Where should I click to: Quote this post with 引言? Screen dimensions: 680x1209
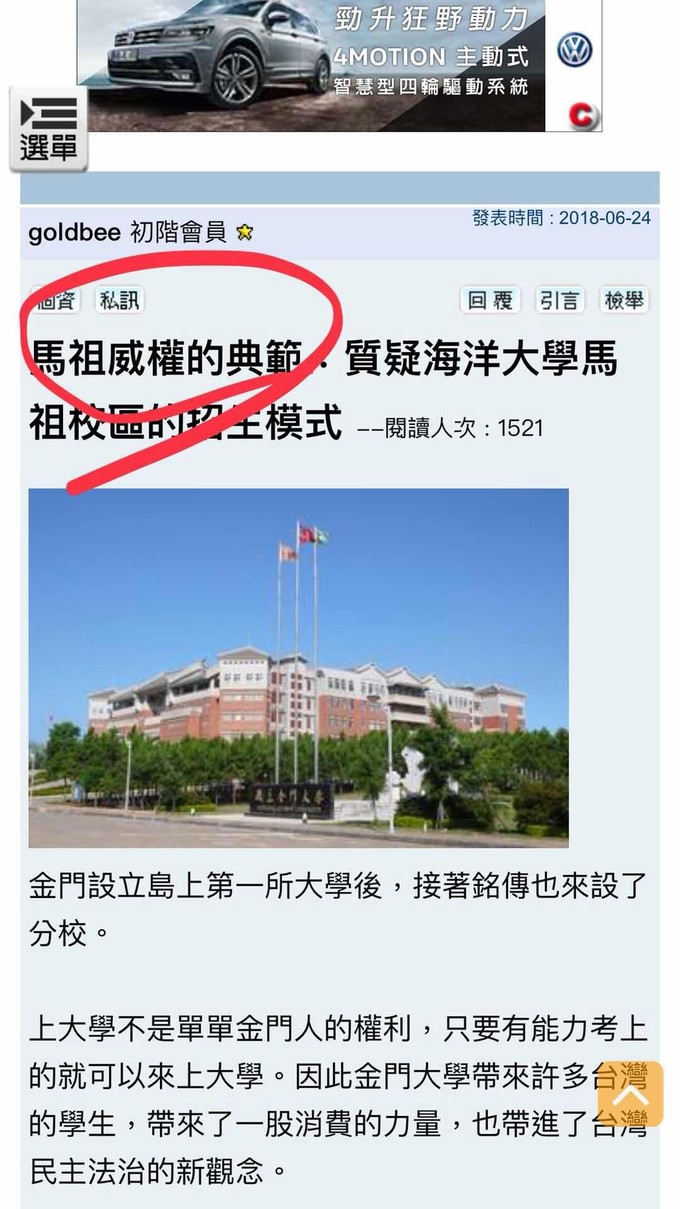(x=559, y=299)
